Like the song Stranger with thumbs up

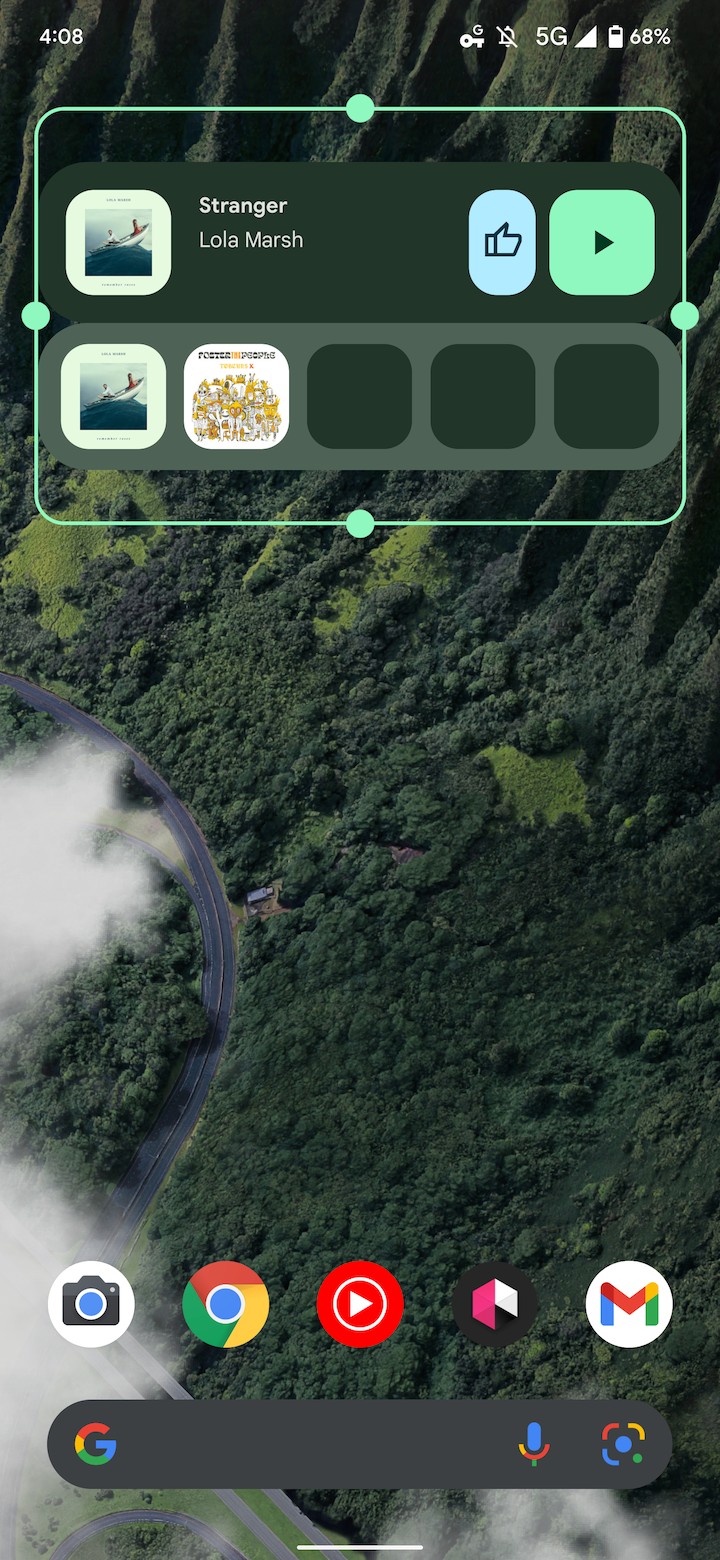tap(502, 242)
